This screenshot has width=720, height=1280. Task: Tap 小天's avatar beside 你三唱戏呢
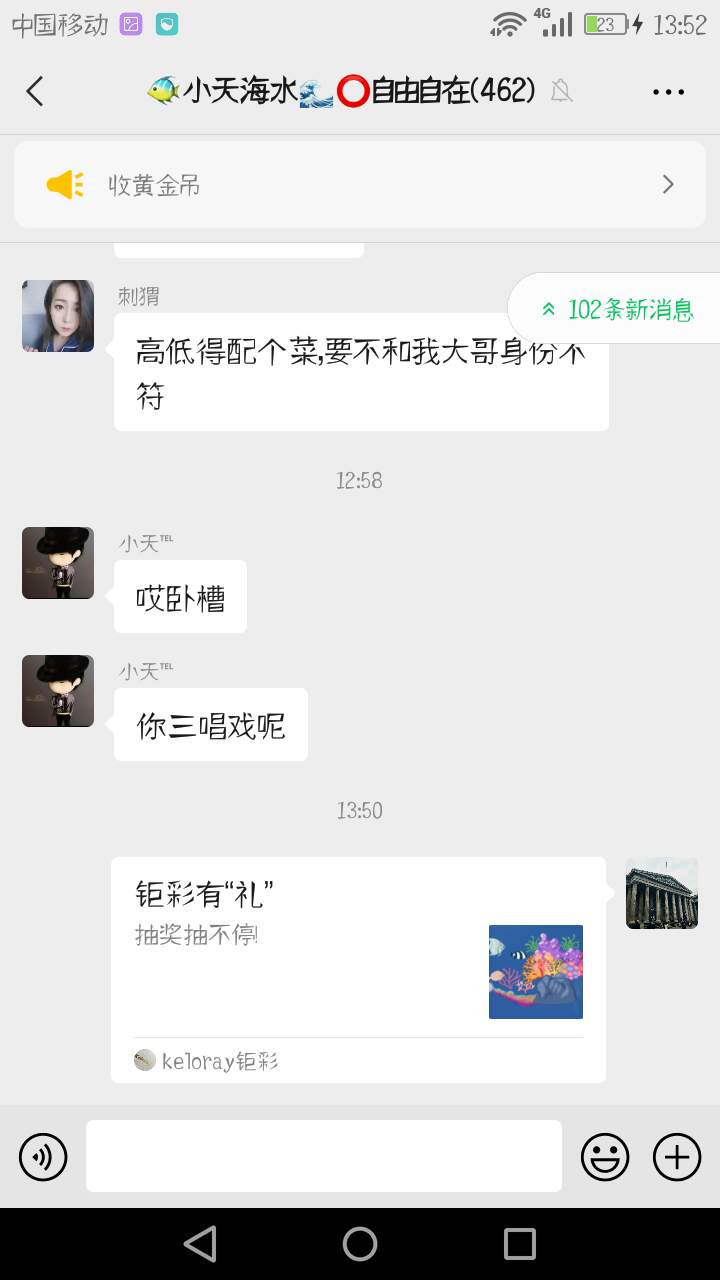58,691
